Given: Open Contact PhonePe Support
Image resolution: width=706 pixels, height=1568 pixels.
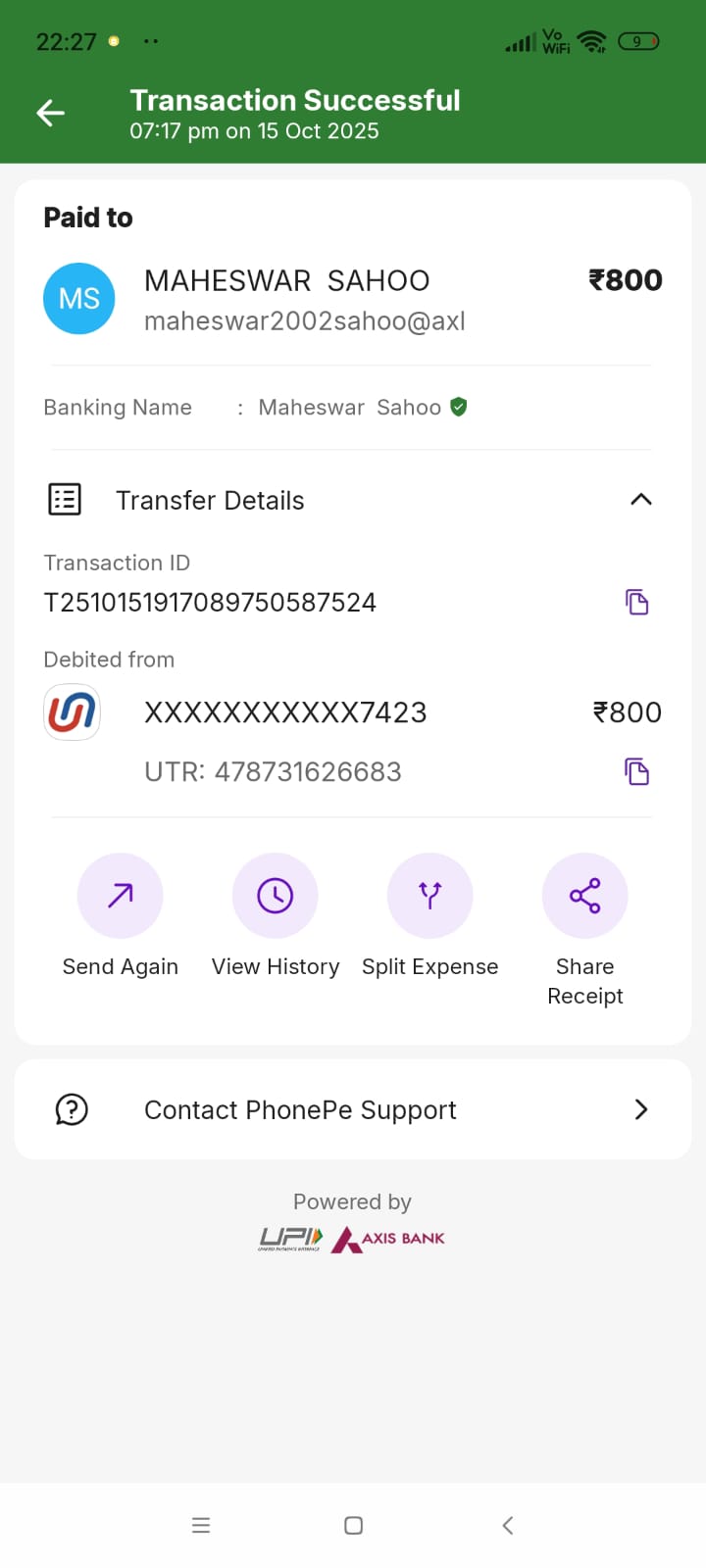Looking at the screenshot, I should point(353,1109).
